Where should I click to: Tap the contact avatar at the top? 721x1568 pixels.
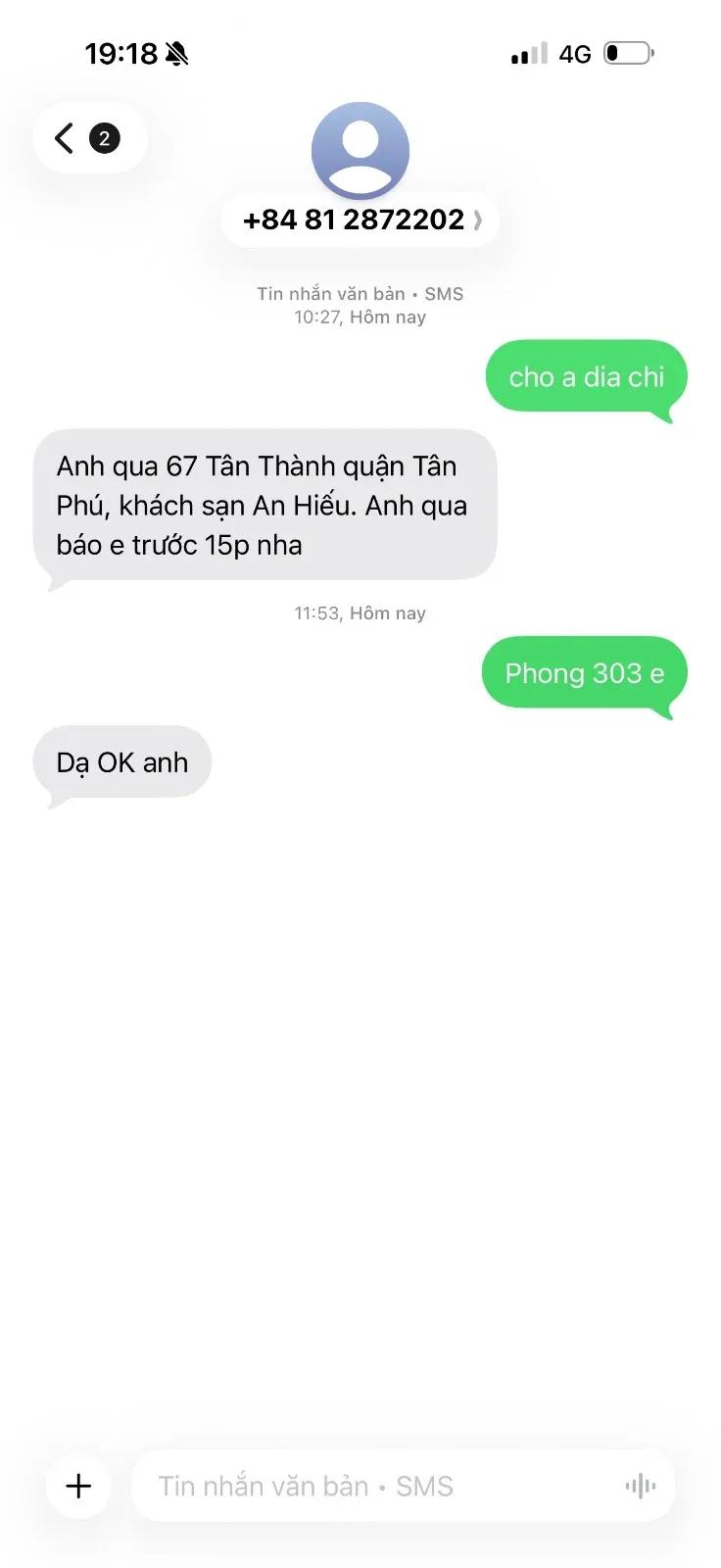tap(360, 150)
